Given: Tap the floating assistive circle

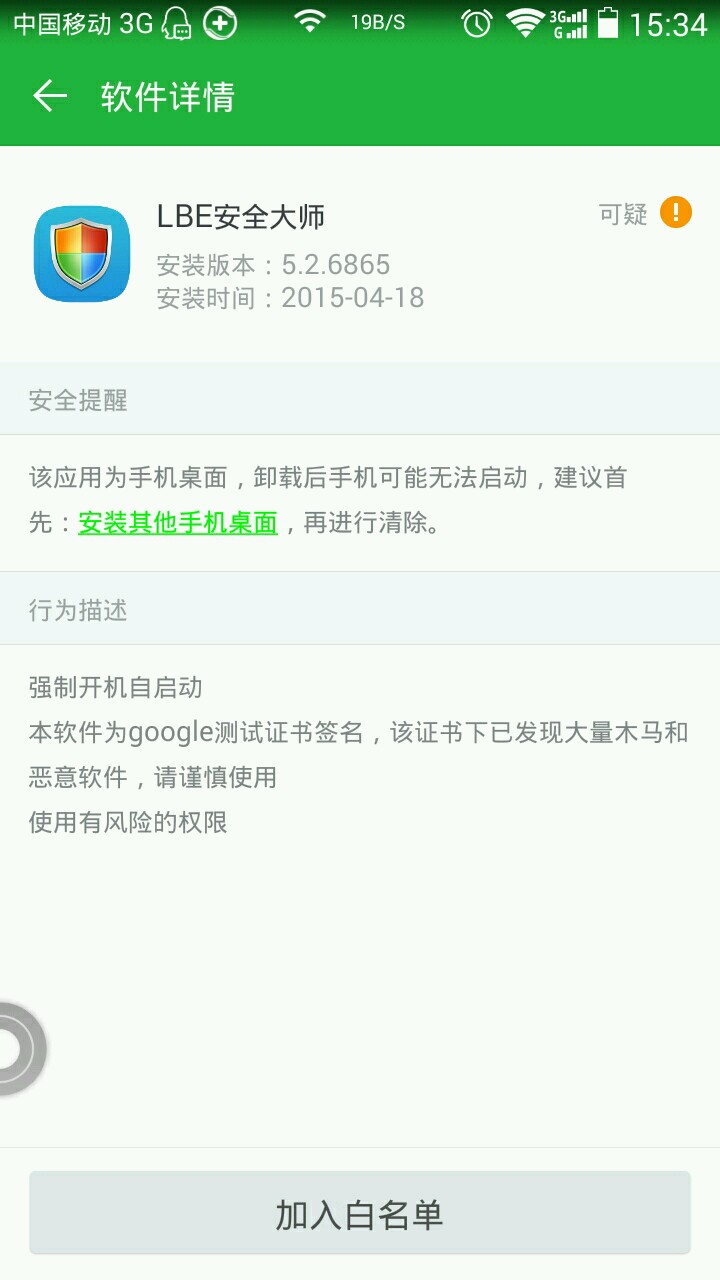Looking at the screenshot, I should pos(14,1049).
